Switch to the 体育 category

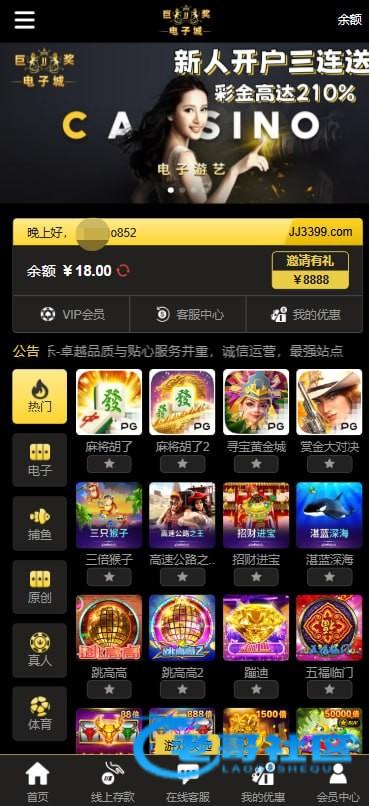click(x=40, y=713)
